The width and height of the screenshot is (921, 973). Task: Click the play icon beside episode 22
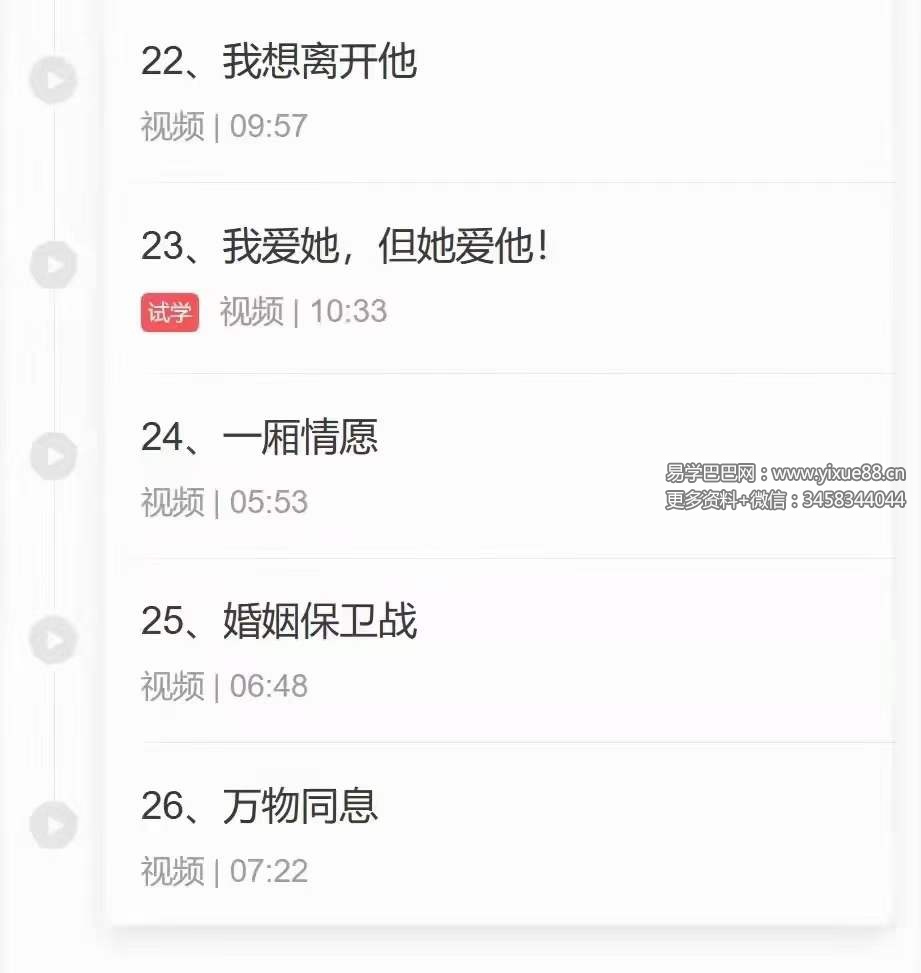tap(53, 80)
